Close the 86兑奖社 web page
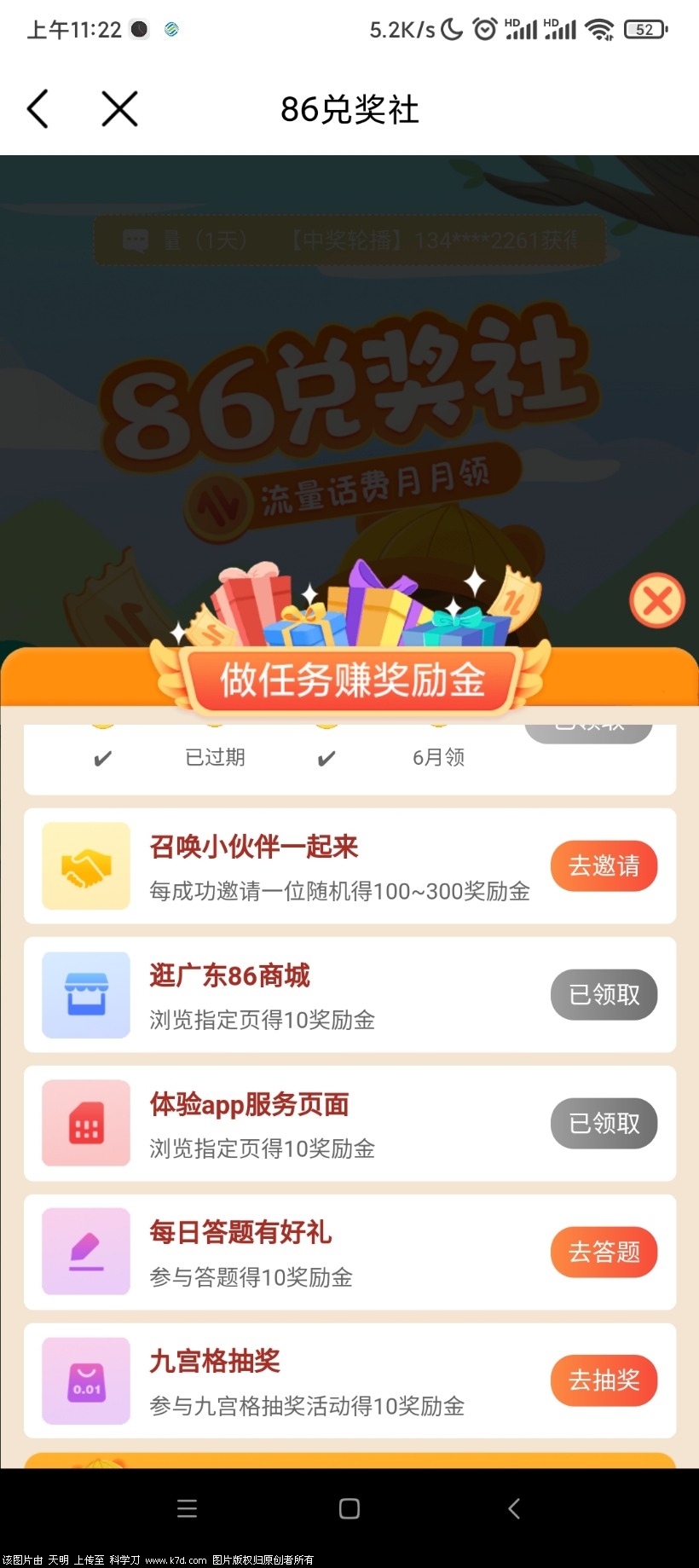The height and width of the screenshot is (1568, 699). (119, 109)
